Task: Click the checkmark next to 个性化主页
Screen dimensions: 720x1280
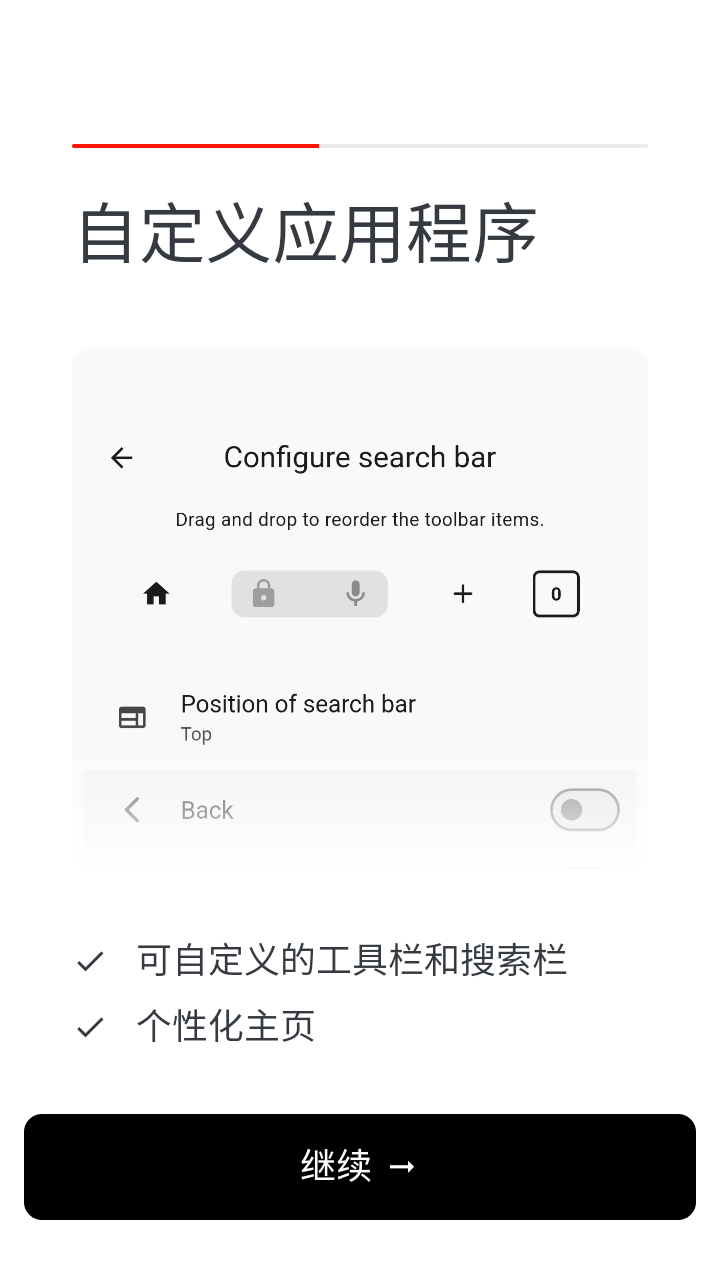Action: (90, 1025)
